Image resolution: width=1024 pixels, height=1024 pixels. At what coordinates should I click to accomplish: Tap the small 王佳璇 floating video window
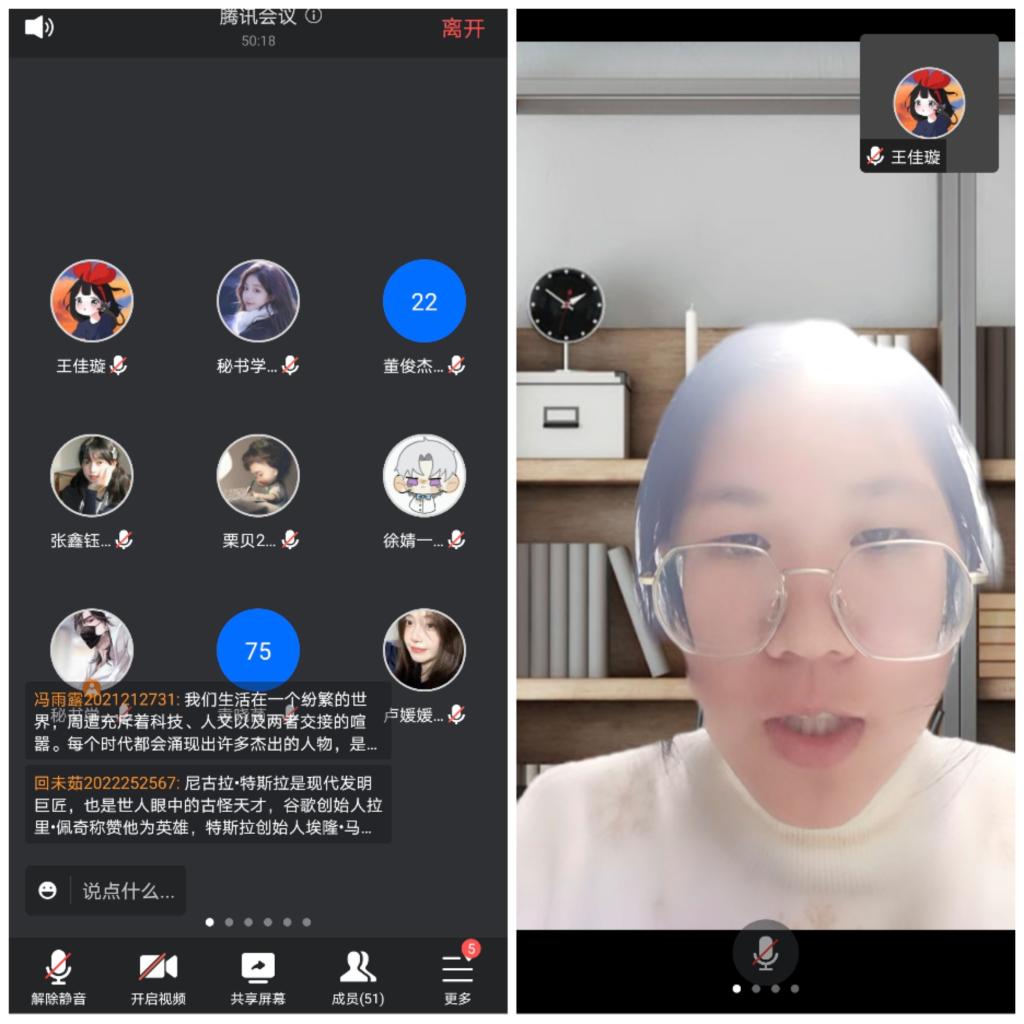click(929, 104)
